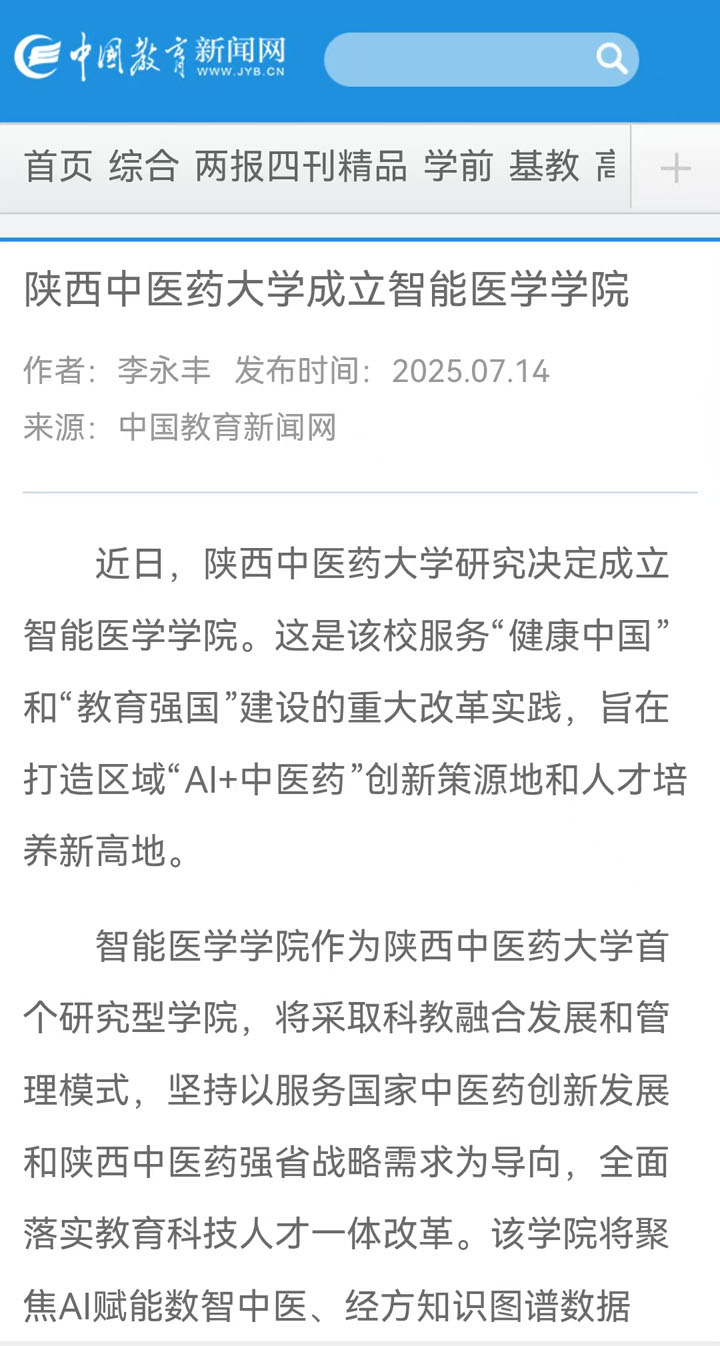
Task: Switch to the 综合 section
Action: 144,166
